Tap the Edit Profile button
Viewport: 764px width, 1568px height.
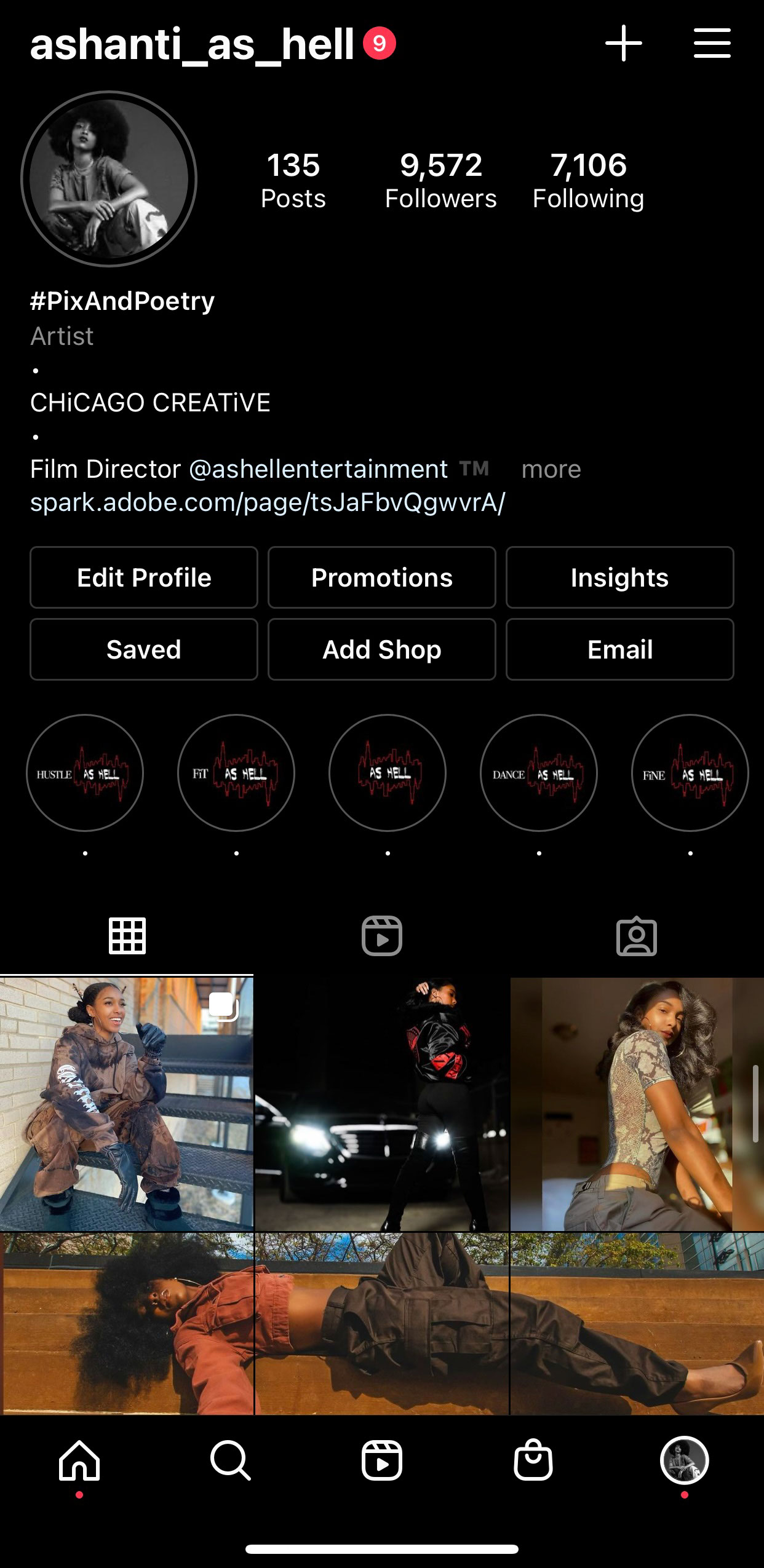pos(144,577)
